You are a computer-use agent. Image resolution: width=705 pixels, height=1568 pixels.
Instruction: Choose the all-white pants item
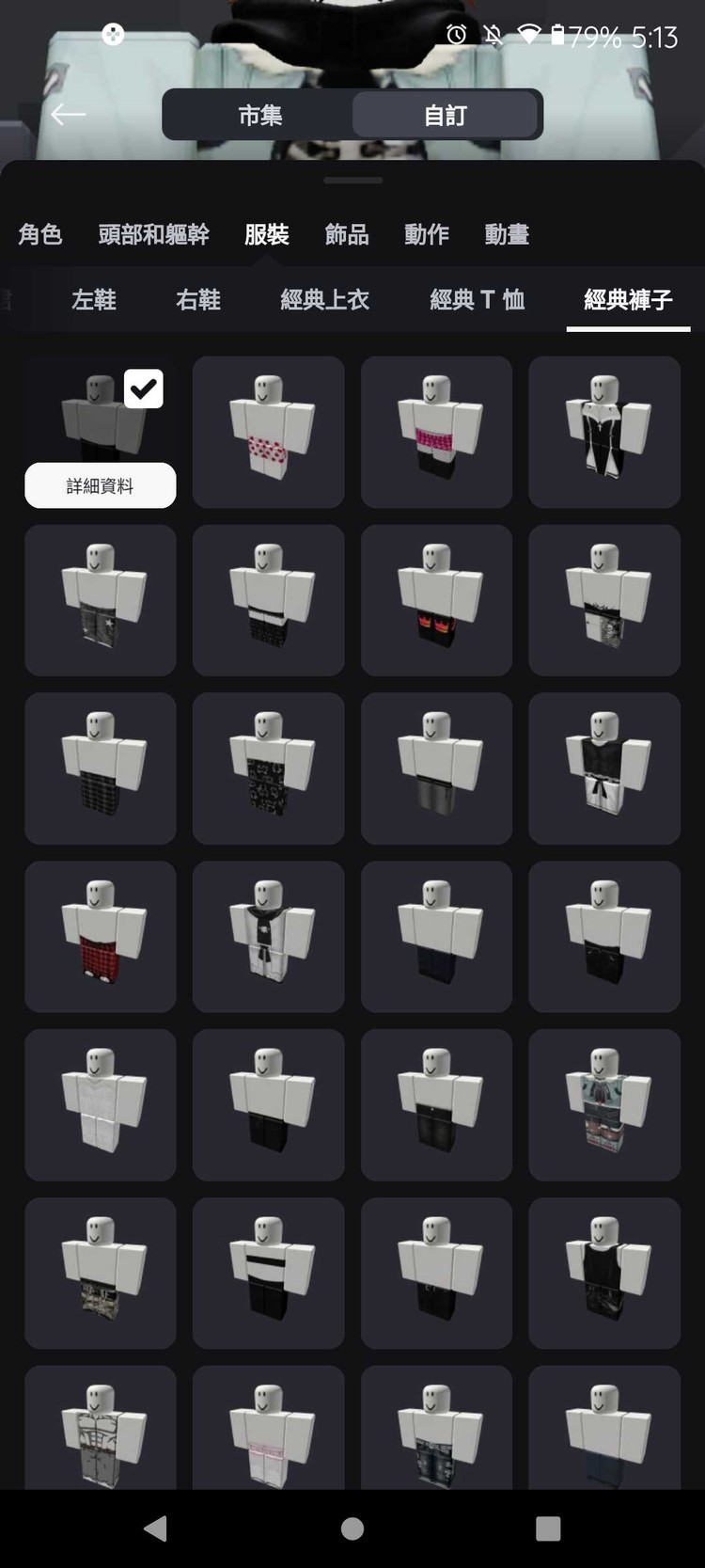100,1105
